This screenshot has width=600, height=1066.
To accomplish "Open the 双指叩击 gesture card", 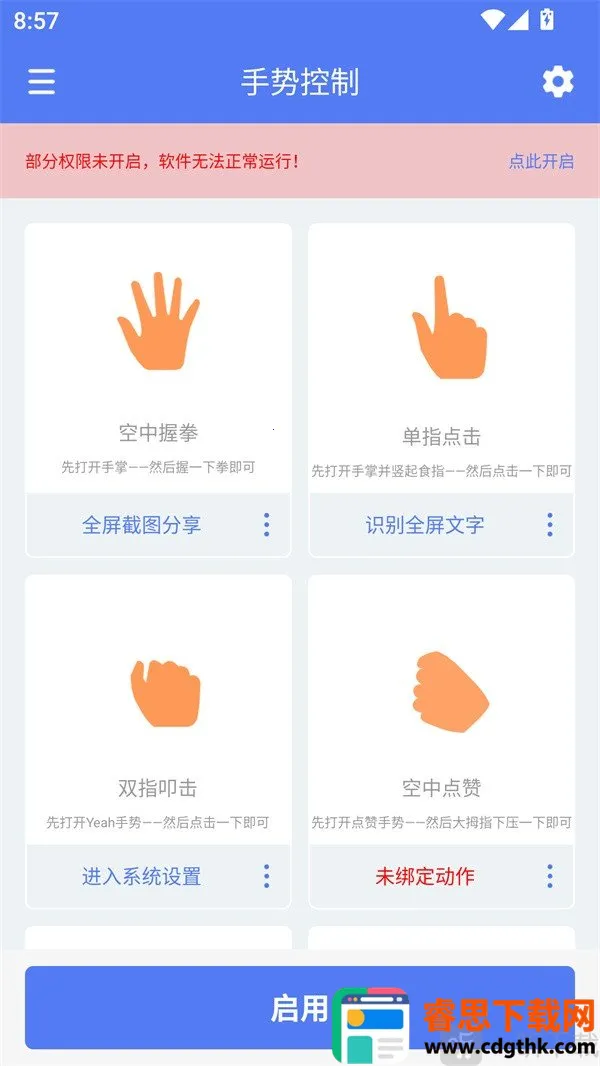I will click(x=158, y=712).
